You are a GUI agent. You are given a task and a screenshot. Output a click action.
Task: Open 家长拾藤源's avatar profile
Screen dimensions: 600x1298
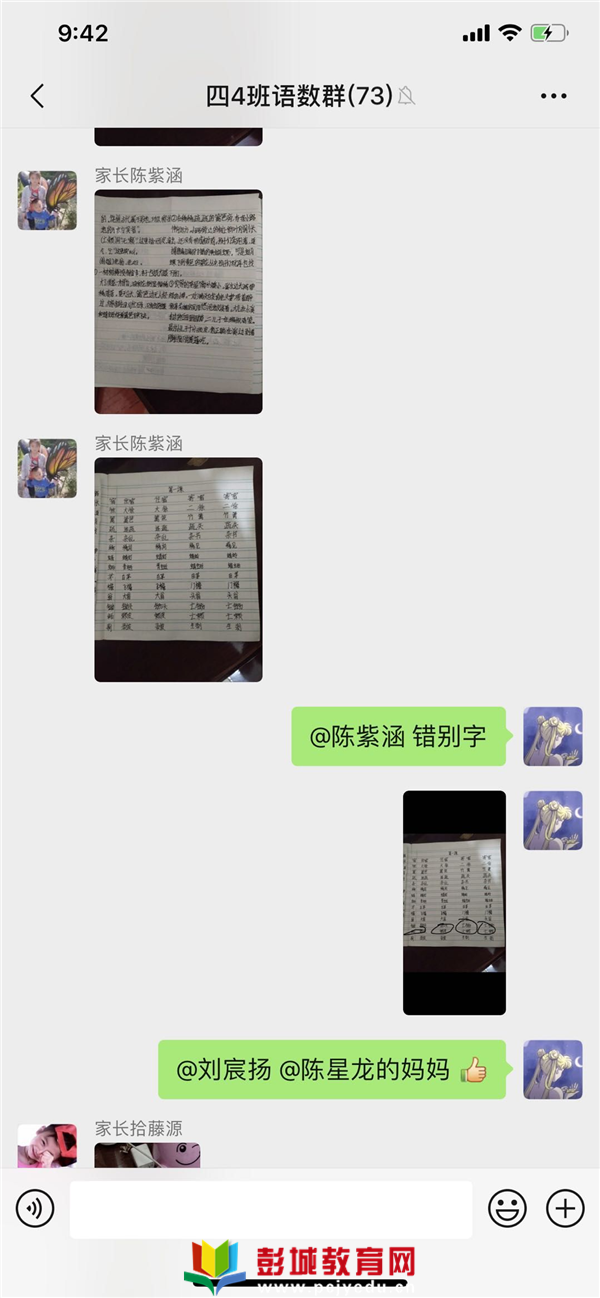47,1147
